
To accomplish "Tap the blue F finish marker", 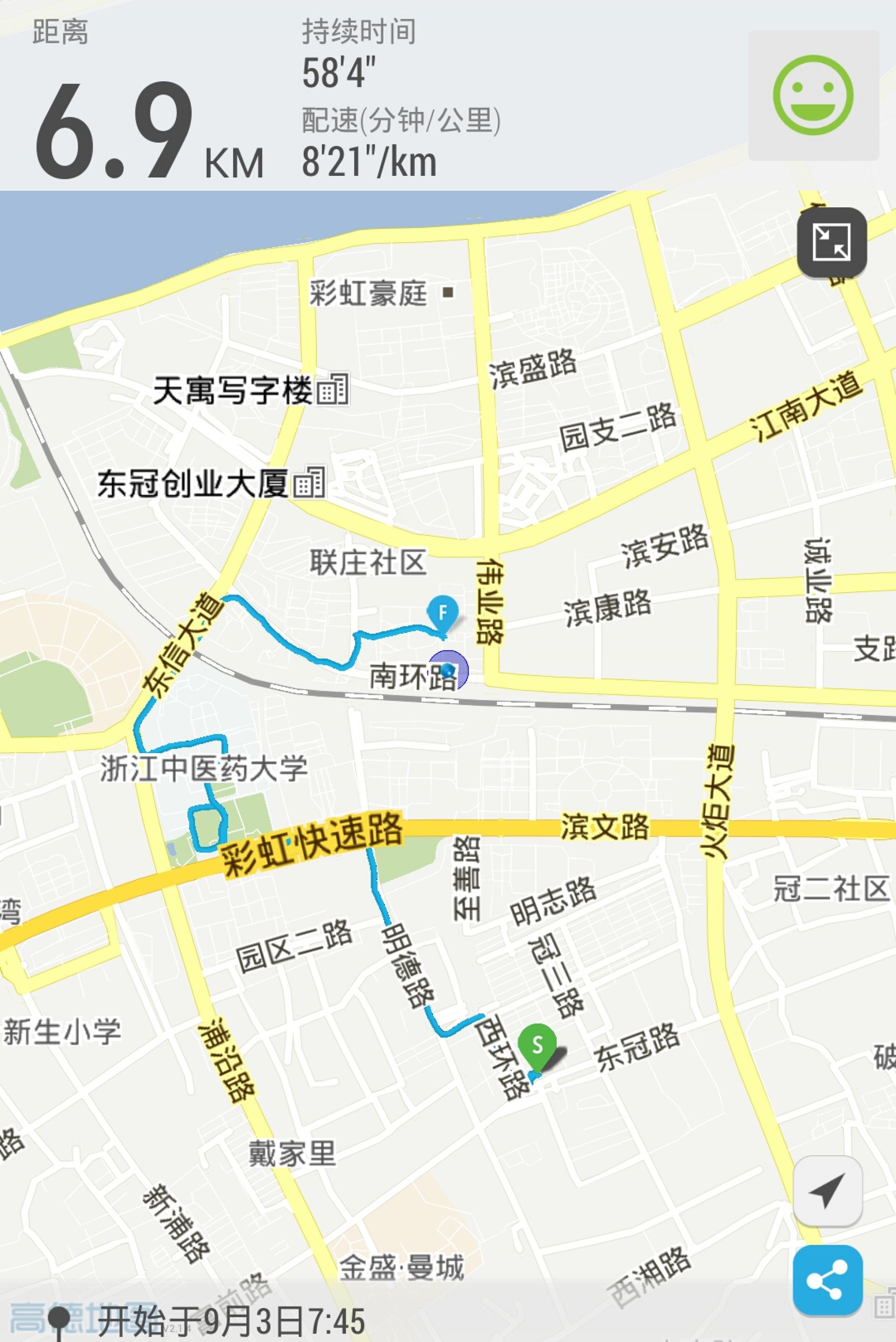I will (443, 613).
